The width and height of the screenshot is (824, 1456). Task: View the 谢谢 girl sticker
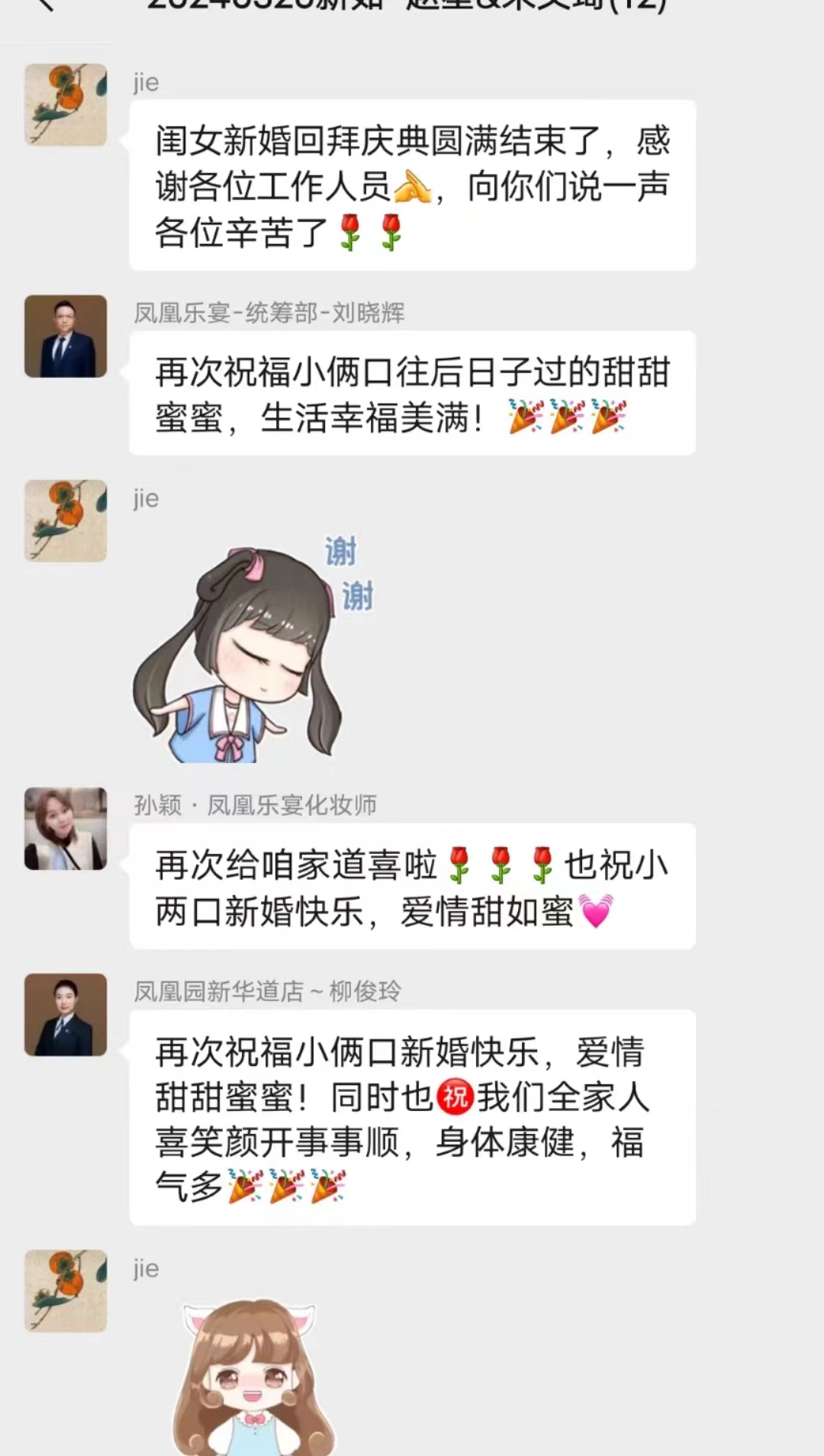253,648
